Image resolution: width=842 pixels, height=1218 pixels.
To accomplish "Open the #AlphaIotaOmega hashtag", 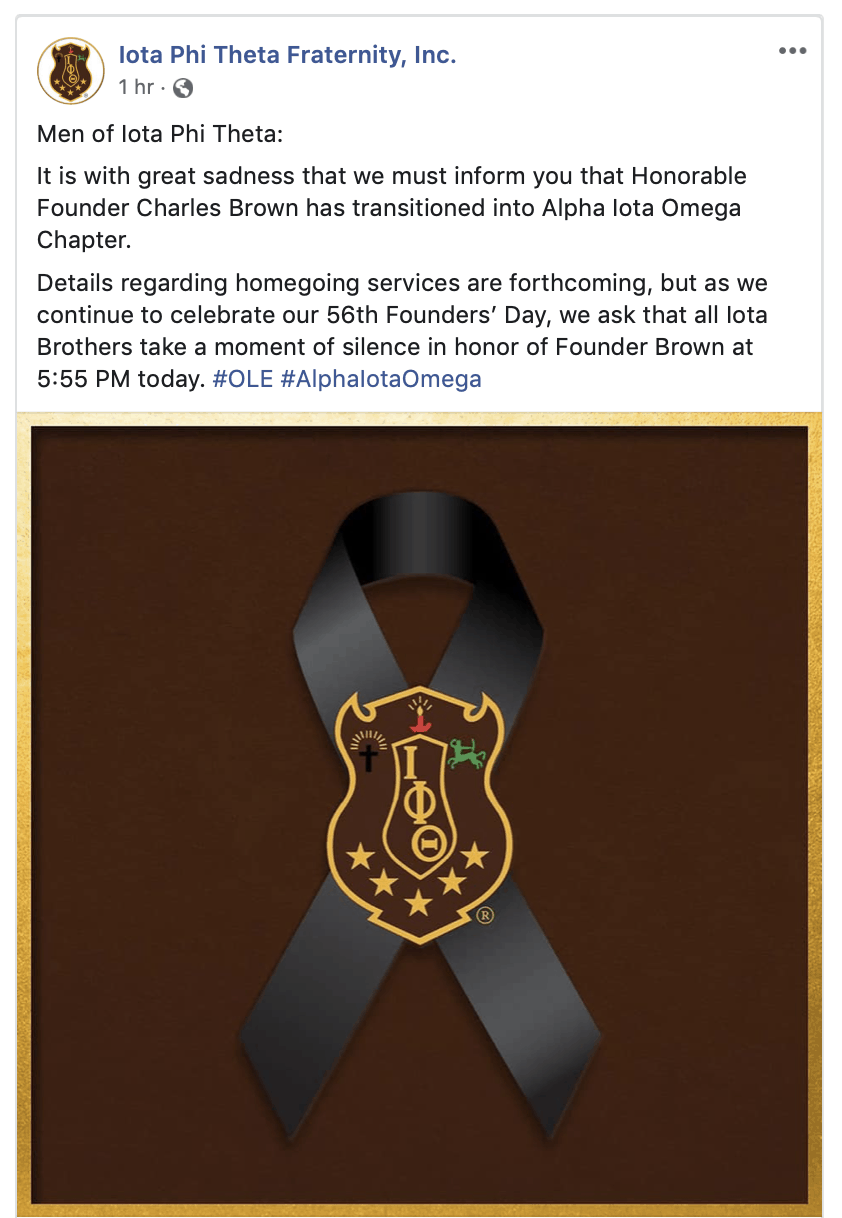I will tap(381, 380).
